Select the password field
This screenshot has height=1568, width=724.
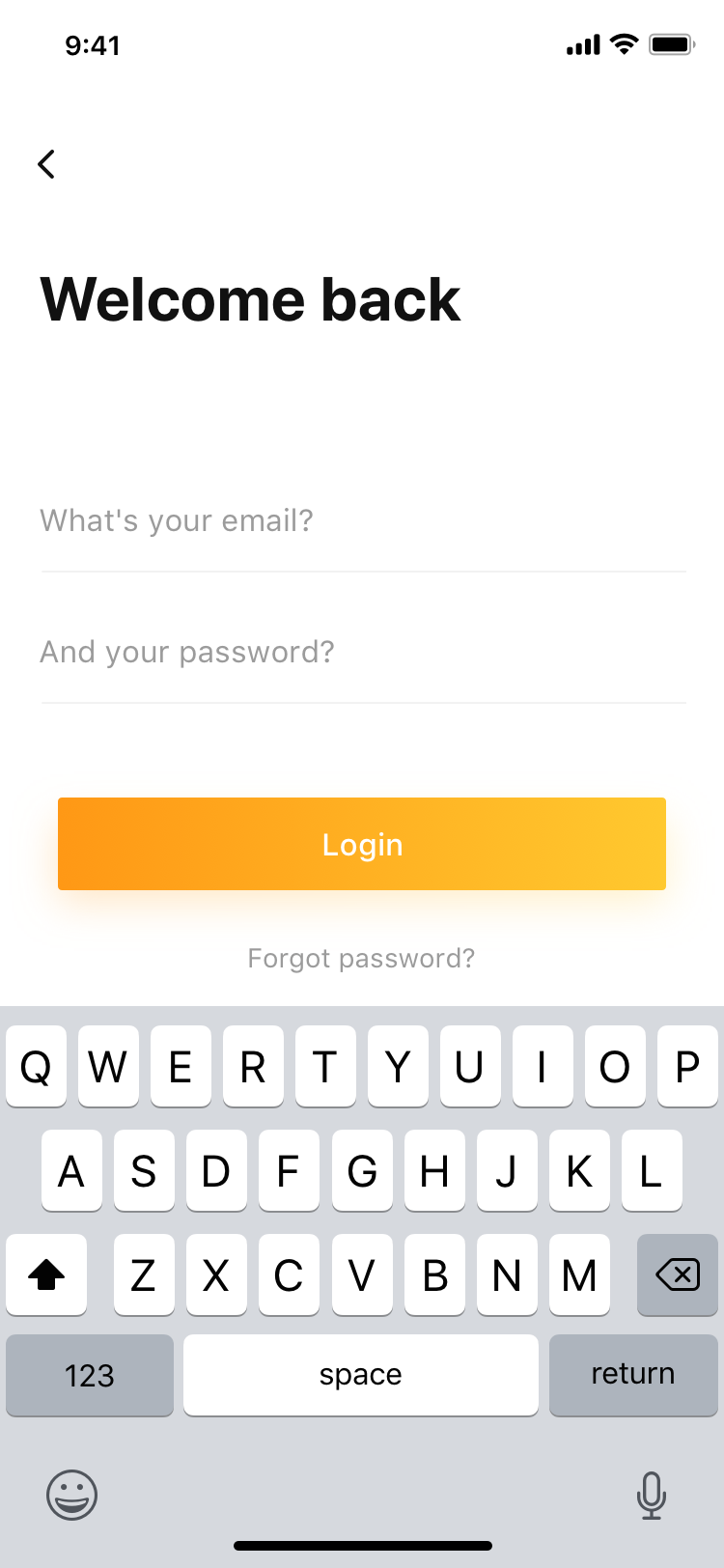pos(363,653)
